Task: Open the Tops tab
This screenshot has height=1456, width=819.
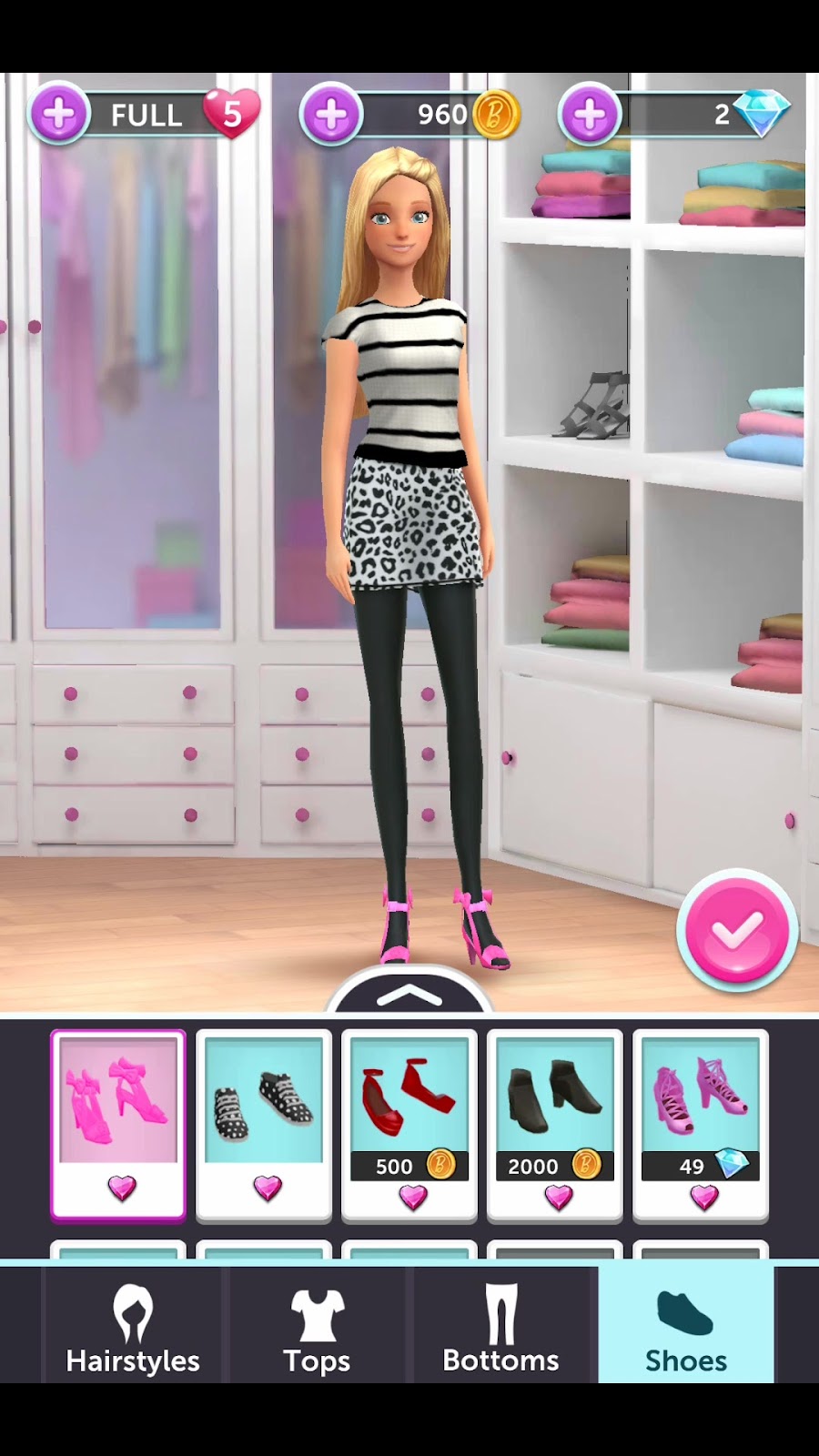Action: pyautogui.click(x=317, y=1327)
